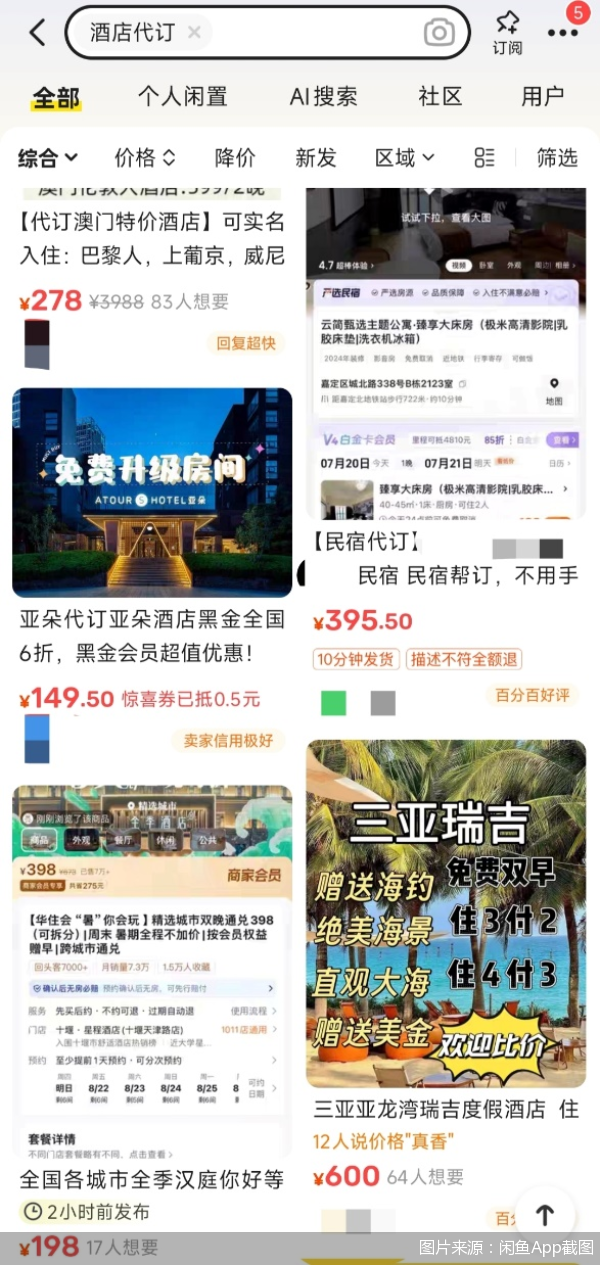
Task: Open the three-dot more menu
Action: coord(563,33)
